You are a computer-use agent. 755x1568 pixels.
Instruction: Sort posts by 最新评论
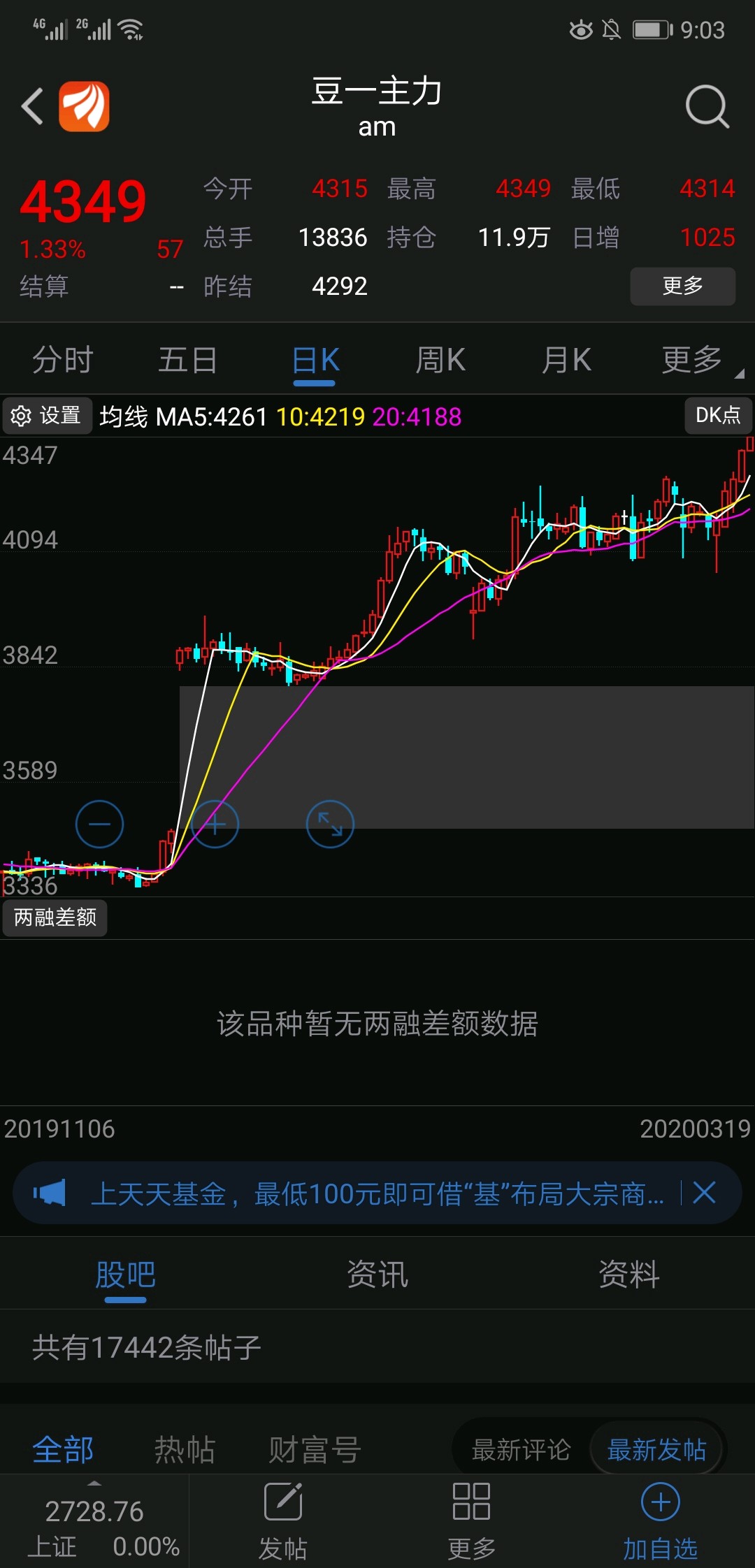coord(521,1450)
